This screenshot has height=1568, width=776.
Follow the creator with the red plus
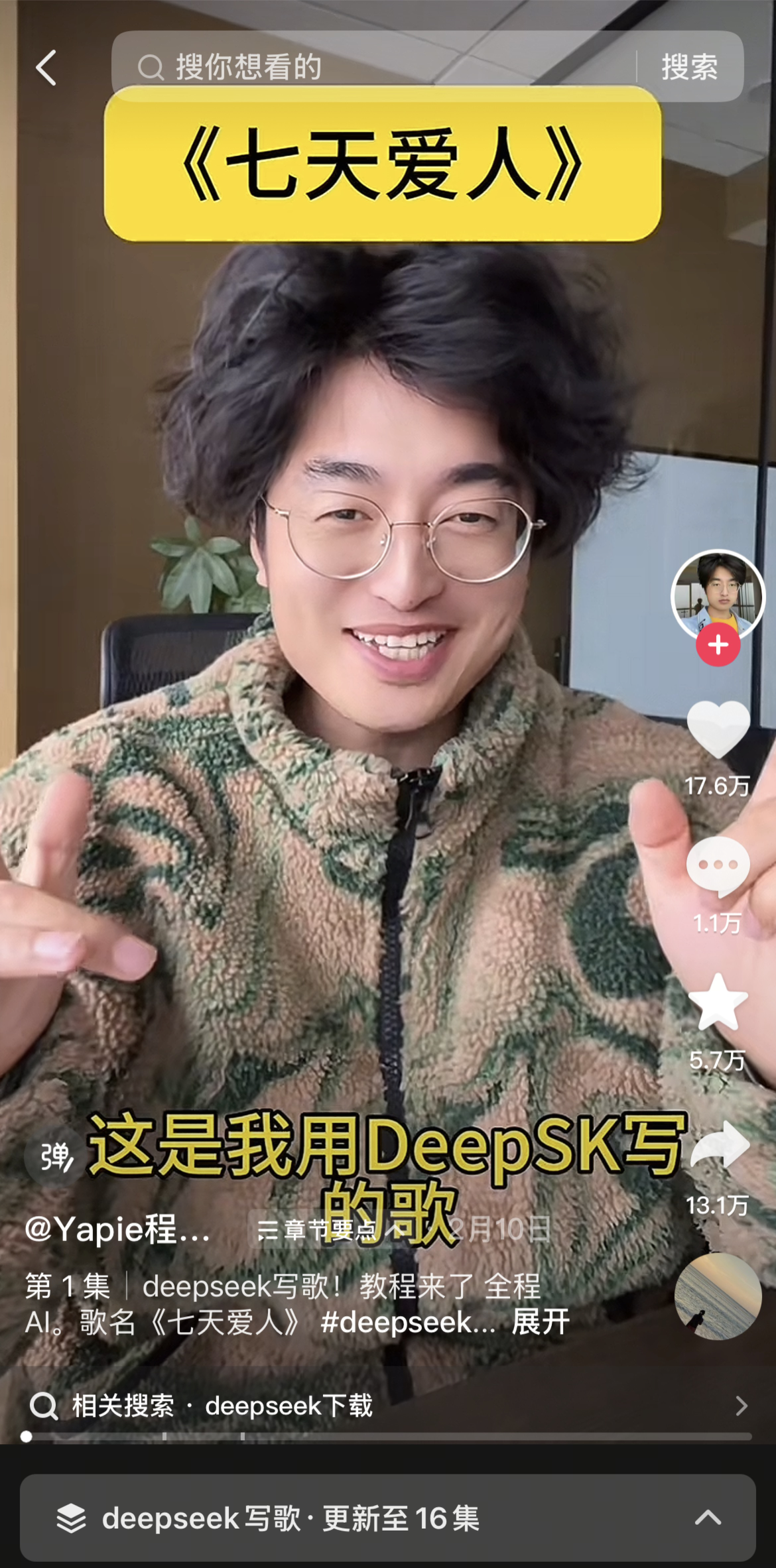pos(718,645)
